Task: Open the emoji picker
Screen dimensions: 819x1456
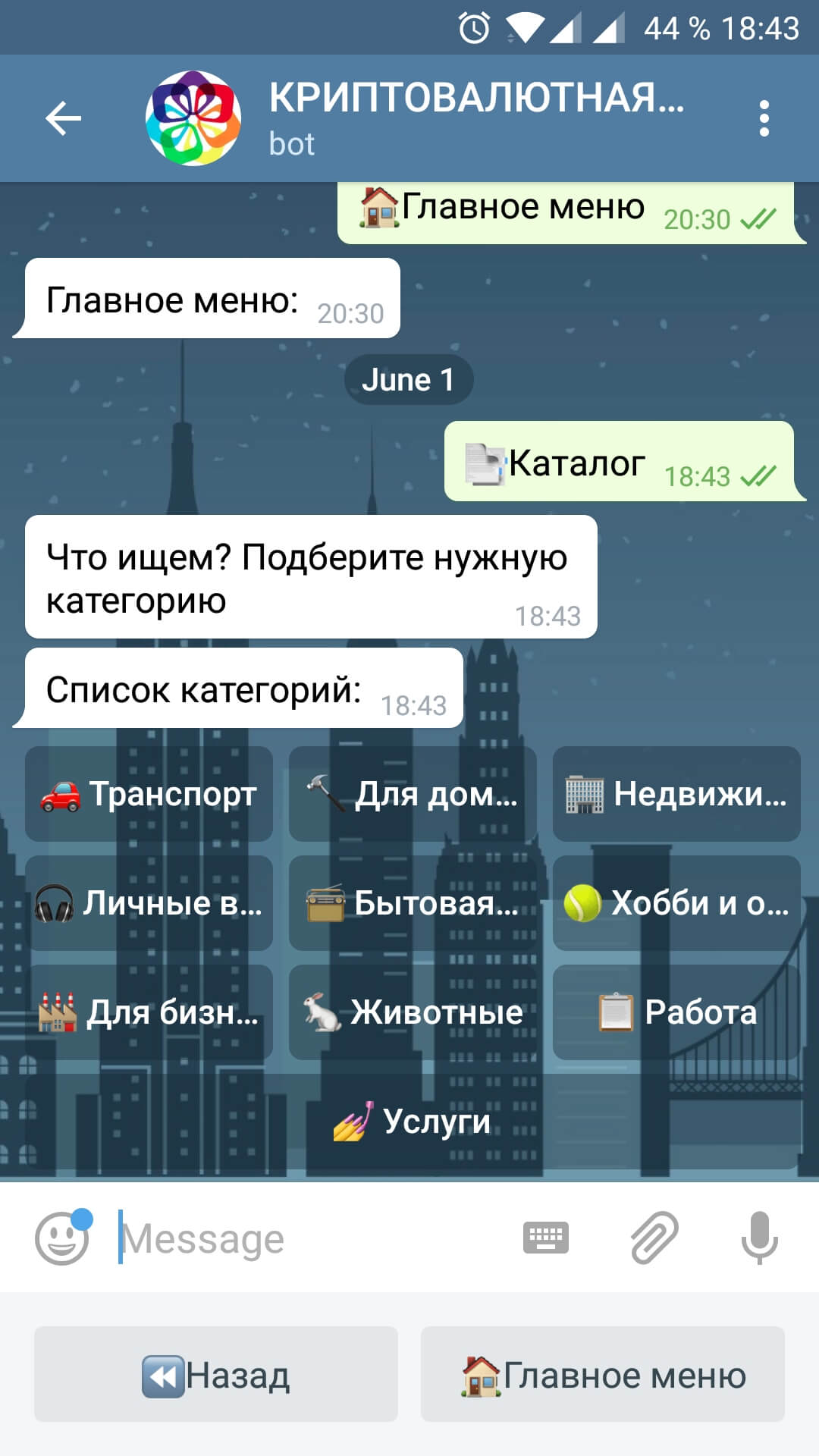Action: coord(62,1238)
